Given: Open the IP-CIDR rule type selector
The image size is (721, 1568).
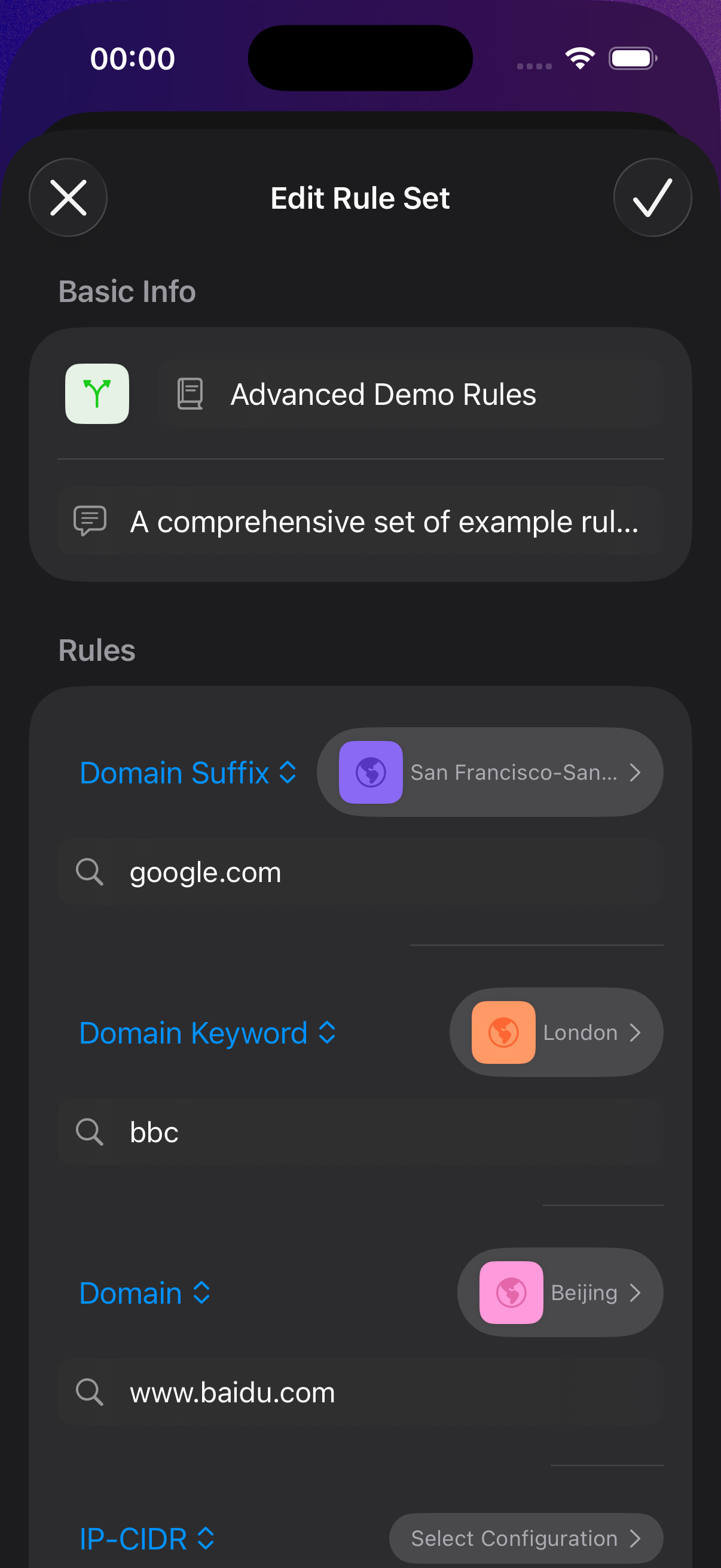Looking at the screenshot, I should click(146, 1537).
